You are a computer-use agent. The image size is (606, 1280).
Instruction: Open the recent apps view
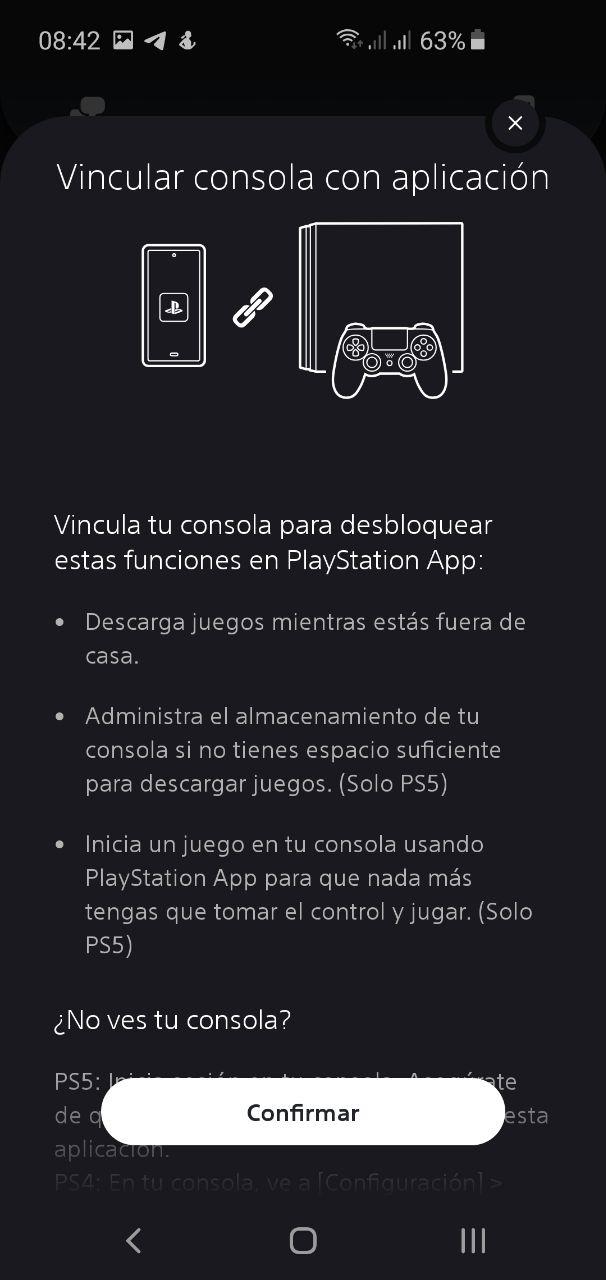coord(473,1241)
